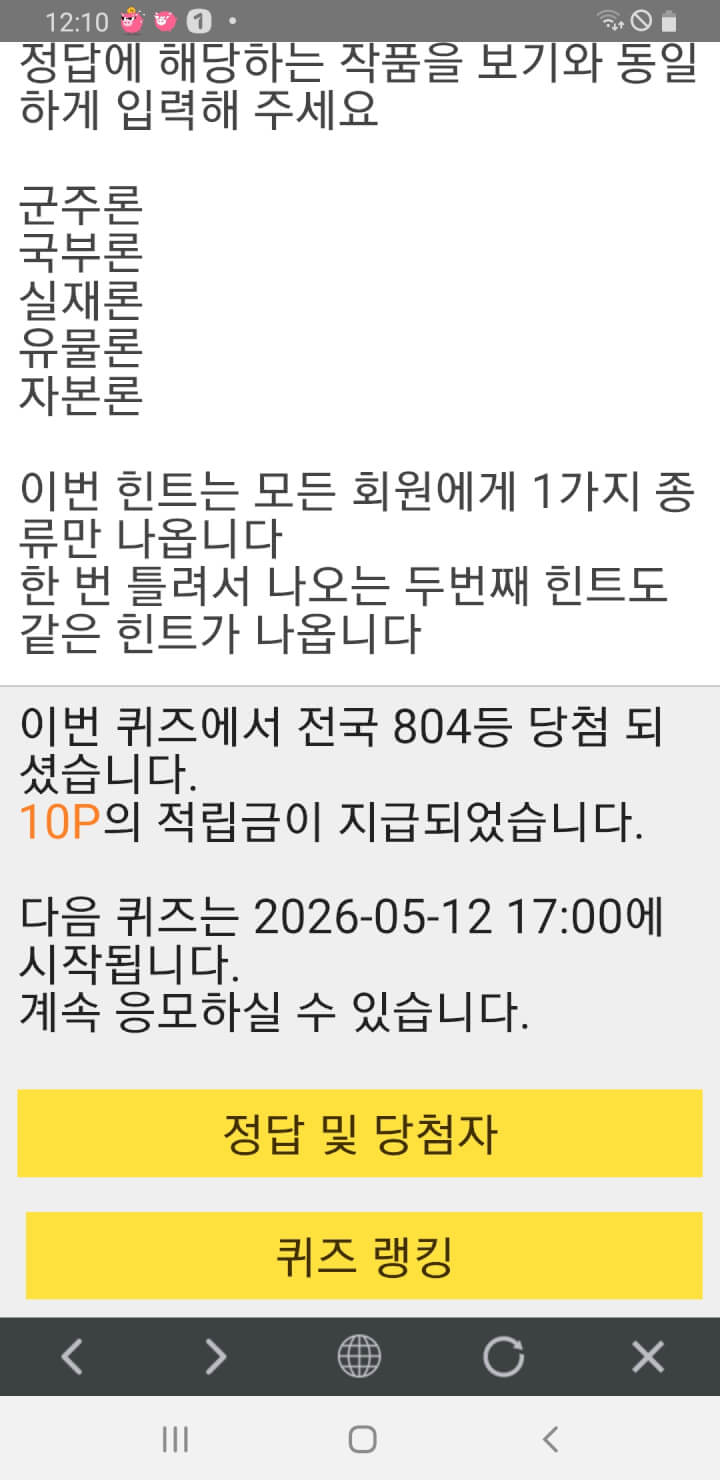
Task: Go forward in the in-app browser
Action: [215, 1356]
